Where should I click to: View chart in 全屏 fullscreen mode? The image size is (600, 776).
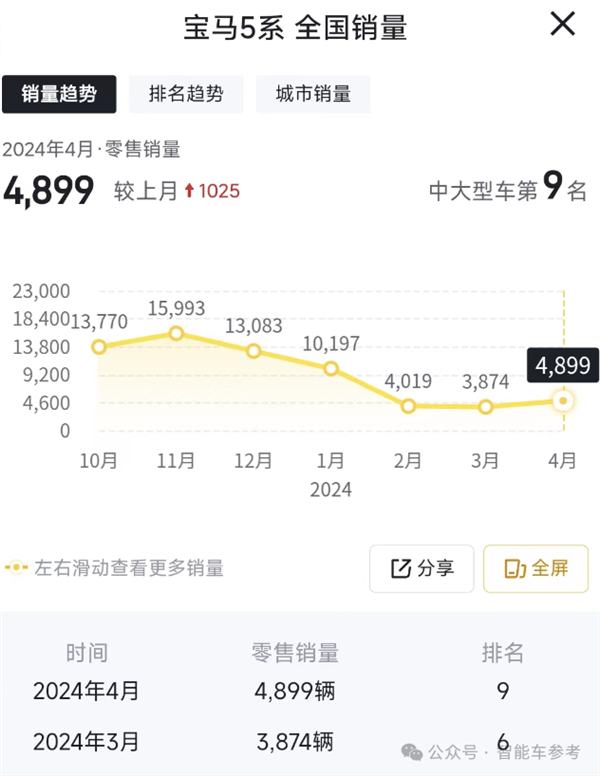[x=536, y=568]
